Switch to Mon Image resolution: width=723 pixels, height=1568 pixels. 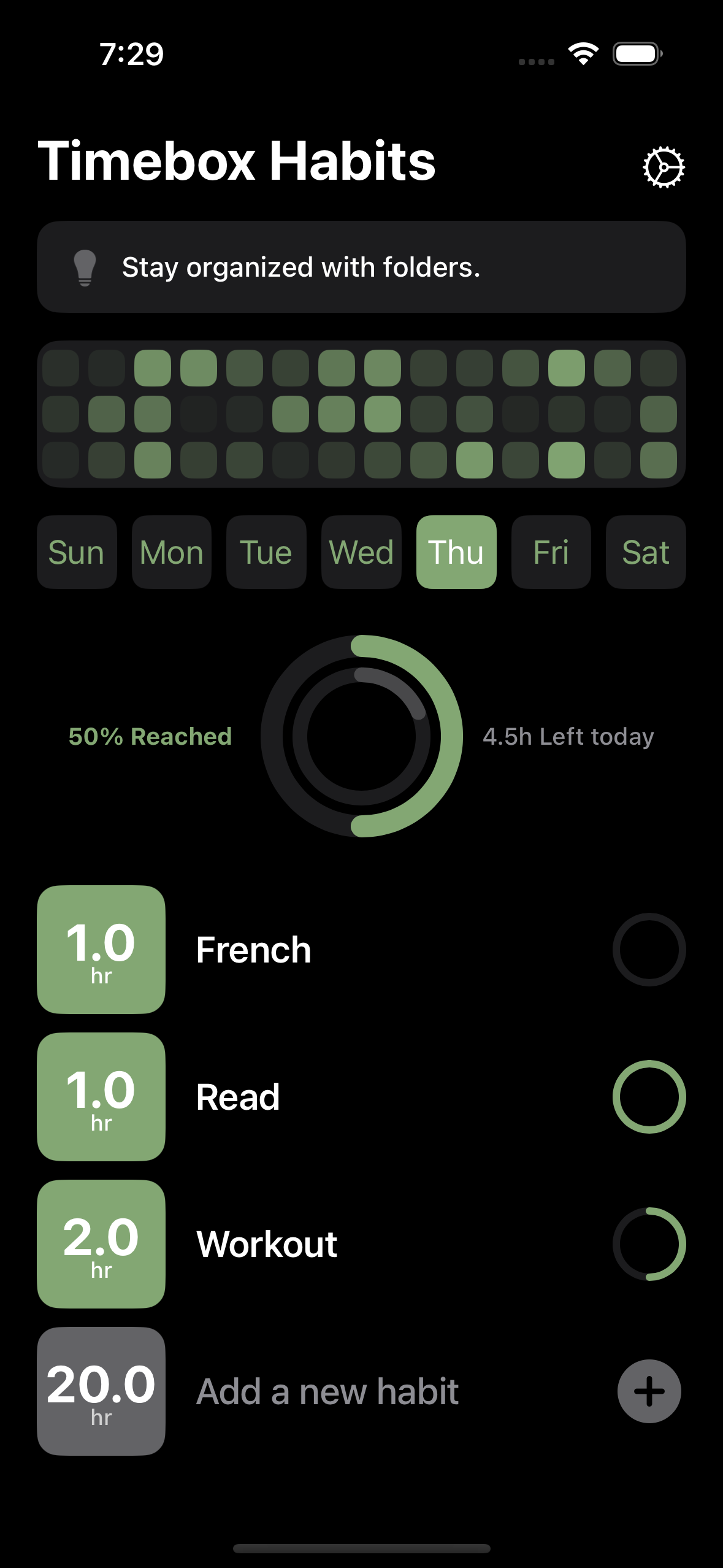point(172,552)
